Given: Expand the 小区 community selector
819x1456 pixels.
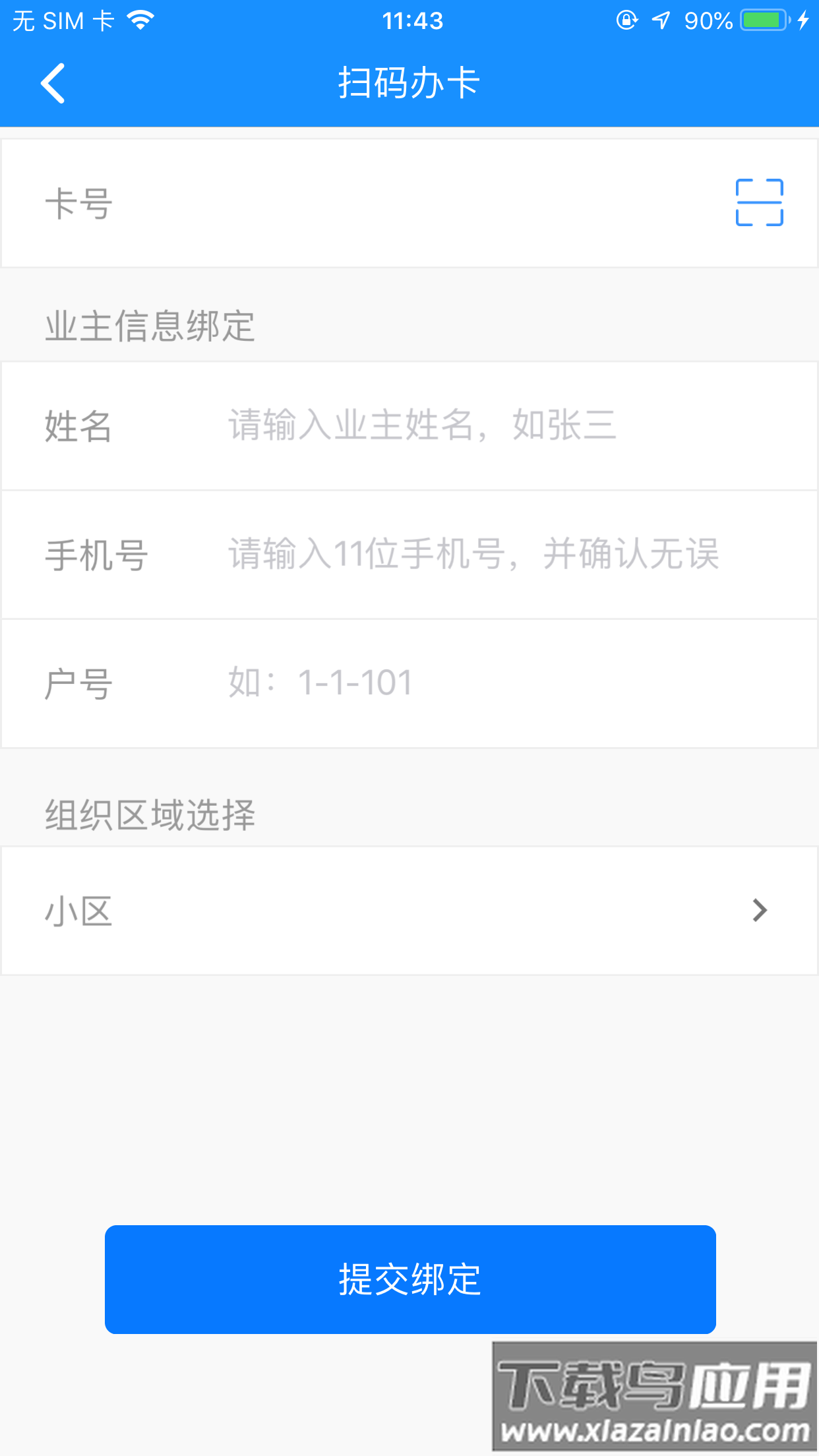Looking at the screenshot, I should (409, 911).
